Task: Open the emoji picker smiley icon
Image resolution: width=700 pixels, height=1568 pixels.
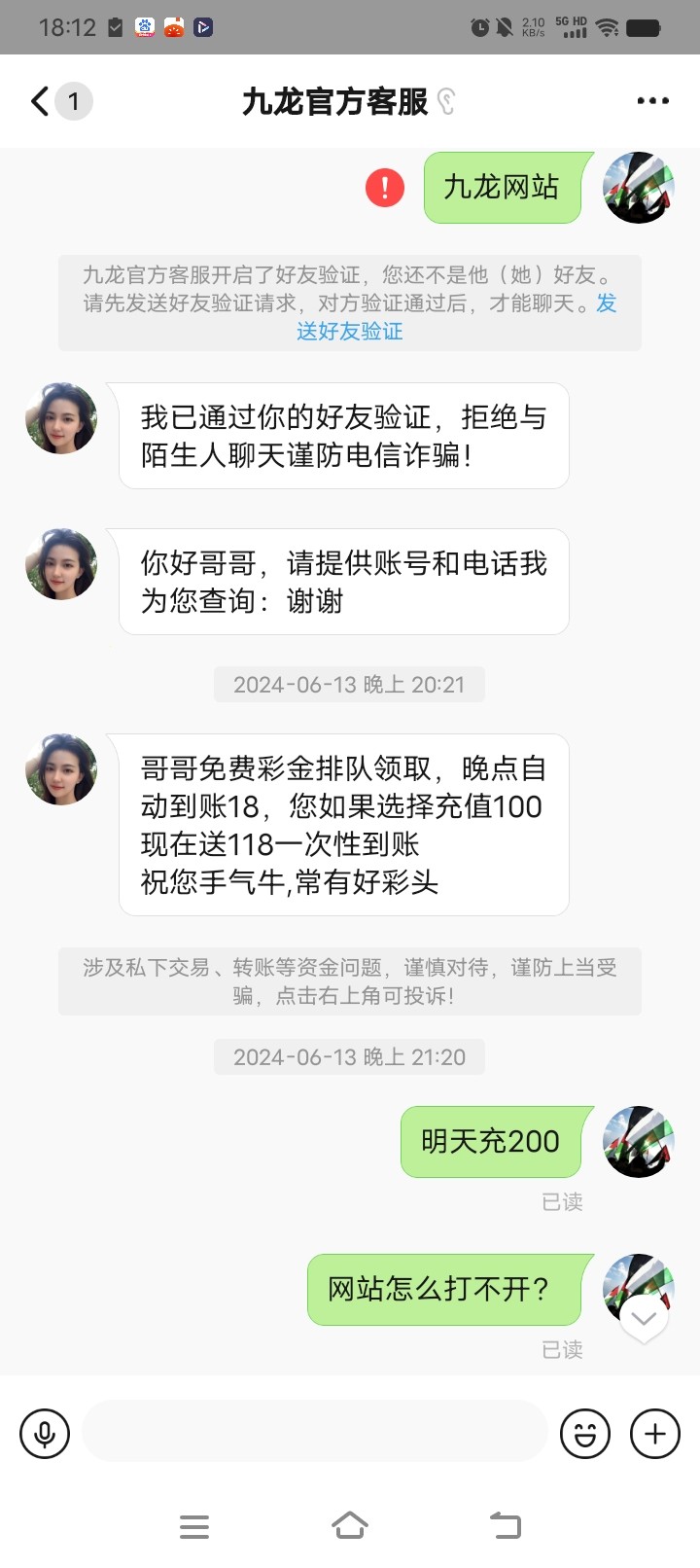Action: (x=584, y=1433)
